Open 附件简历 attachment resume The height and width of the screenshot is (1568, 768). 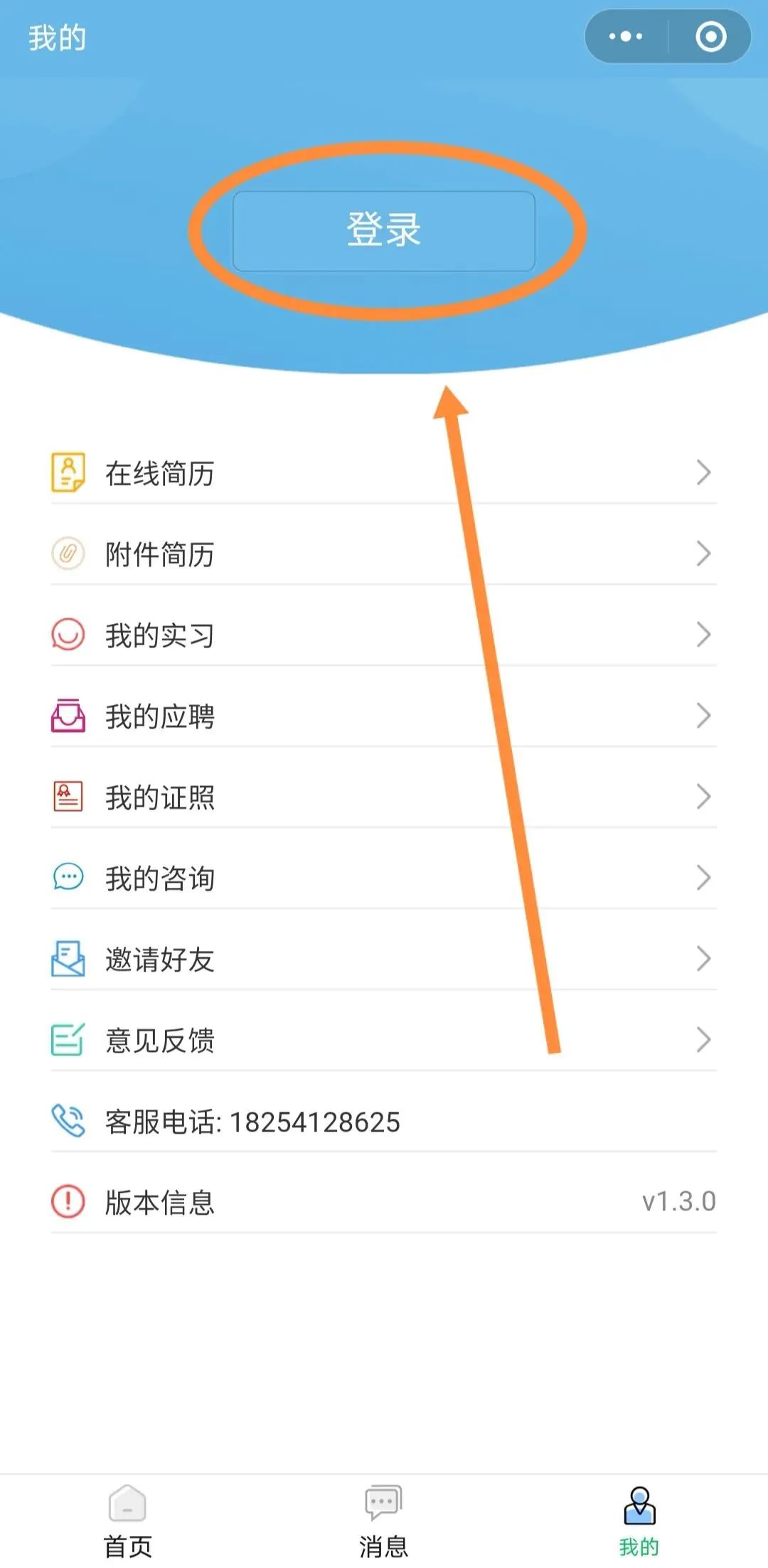pyautogui.click(x=383, y=554)
